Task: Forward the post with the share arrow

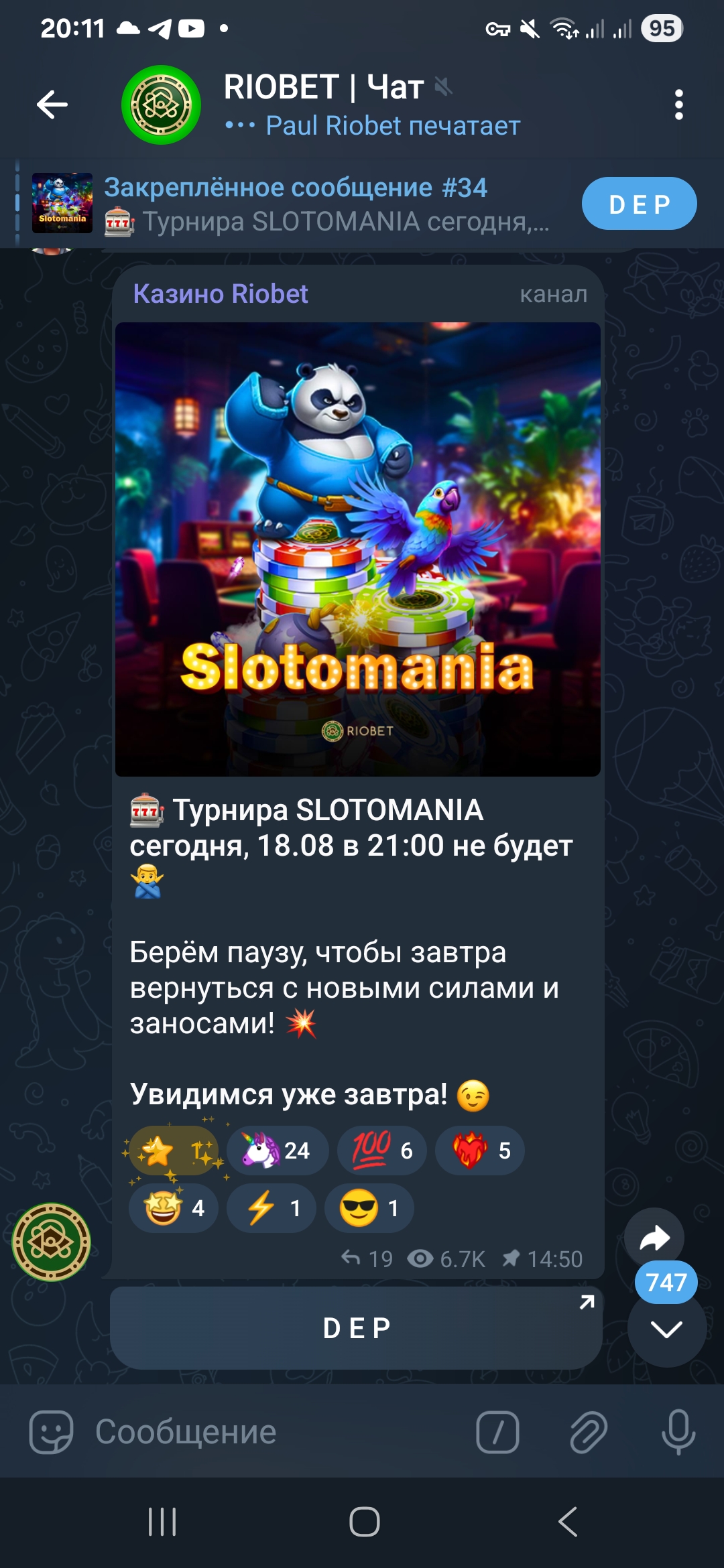Action: (654, 1237)
